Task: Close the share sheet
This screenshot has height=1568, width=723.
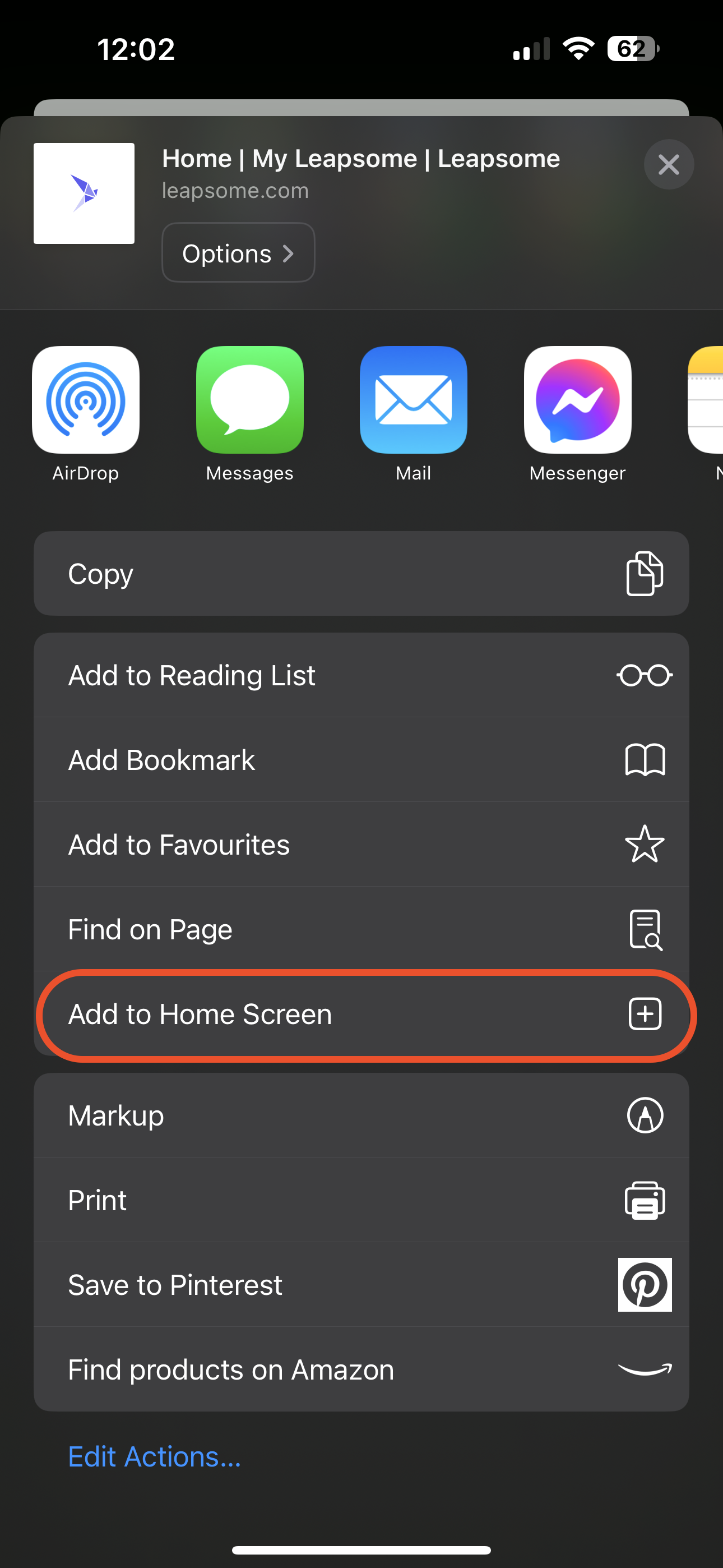Action: point(668,164)
